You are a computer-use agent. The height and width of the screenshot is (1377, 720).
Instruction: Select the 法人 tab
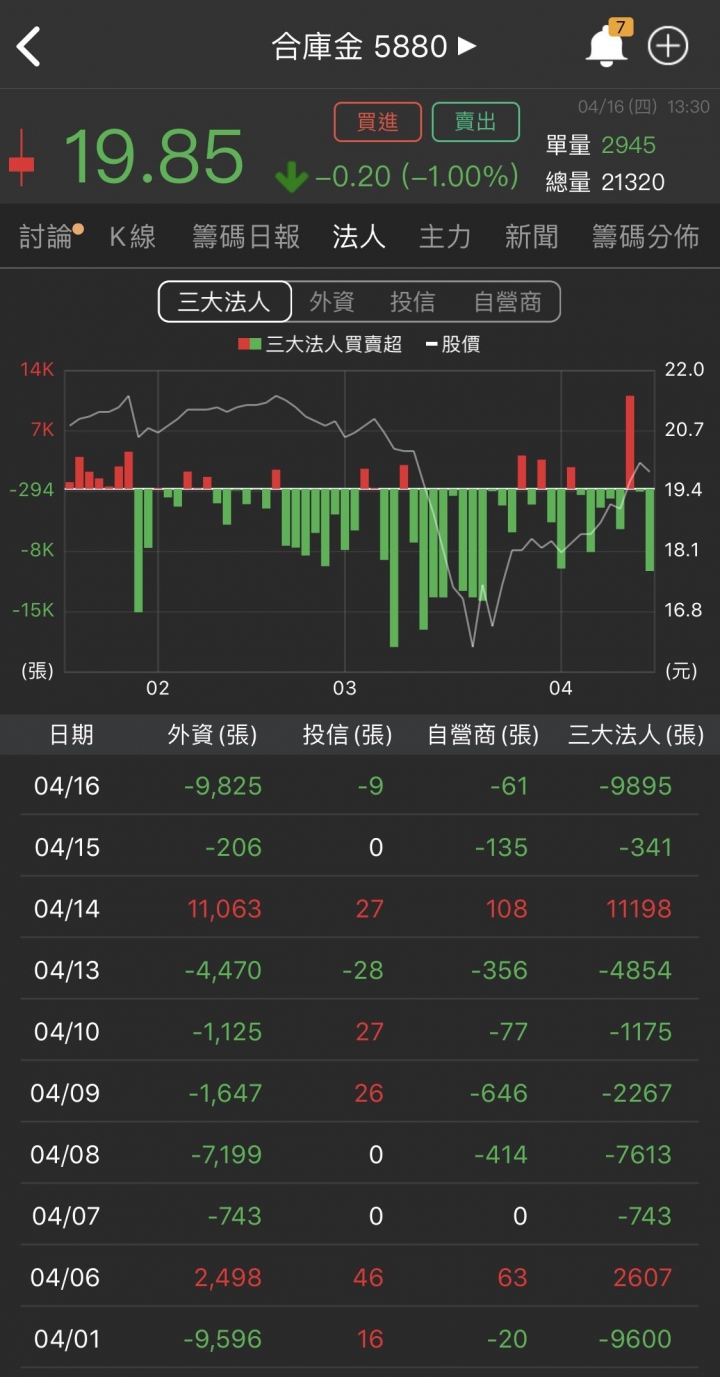(x=359, y=237)
